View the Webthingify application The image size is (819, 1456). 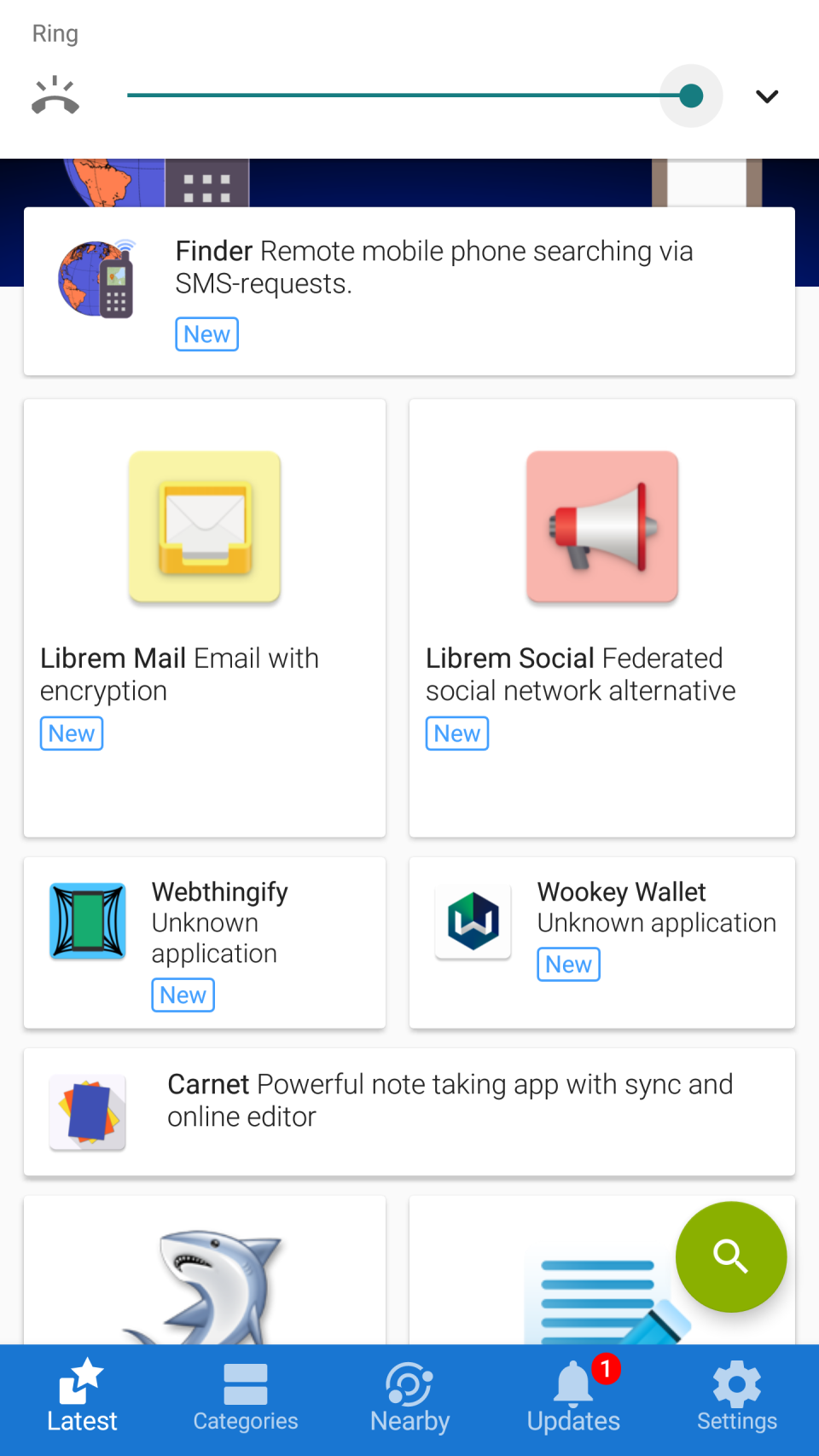coord(205,943)
